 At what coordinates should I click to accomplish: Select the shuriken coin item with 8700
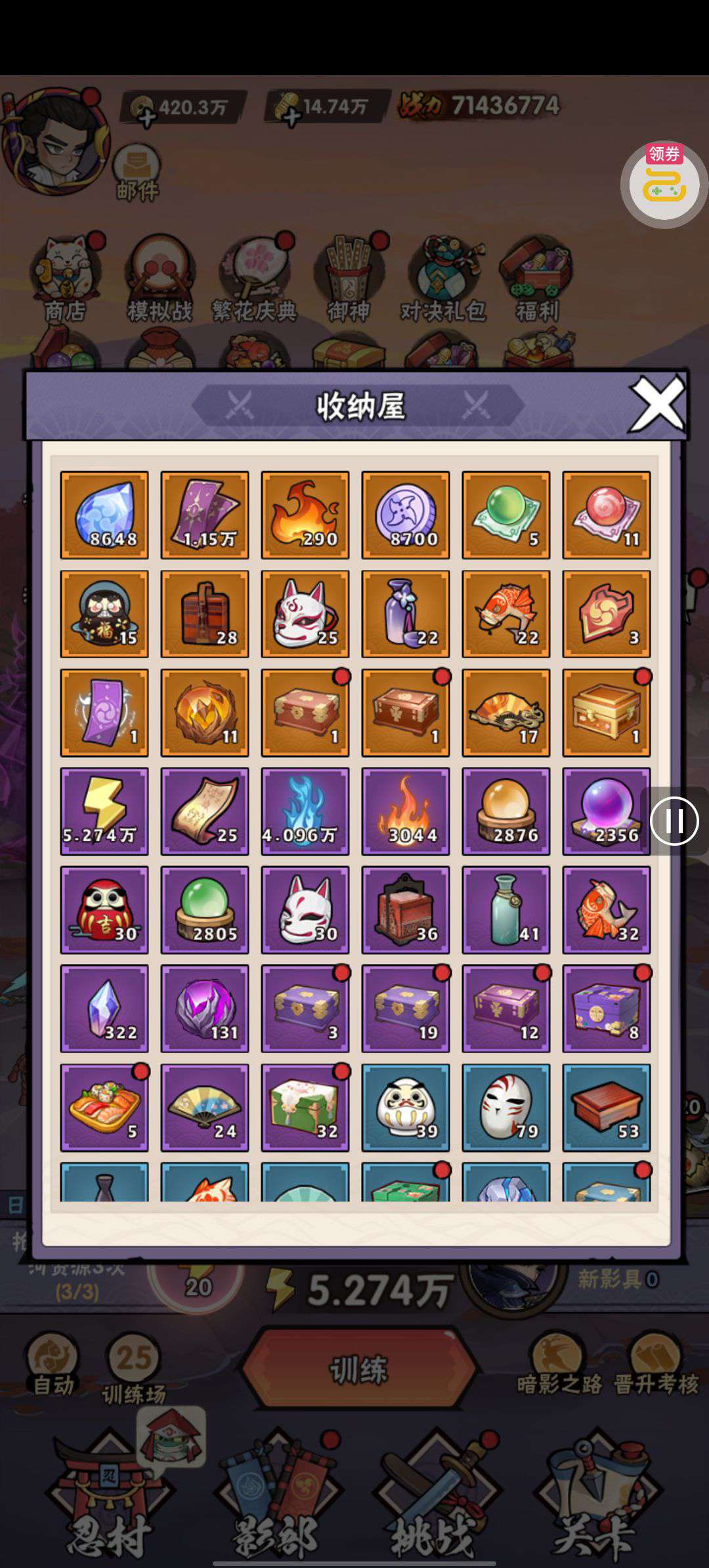pos(406,515)
